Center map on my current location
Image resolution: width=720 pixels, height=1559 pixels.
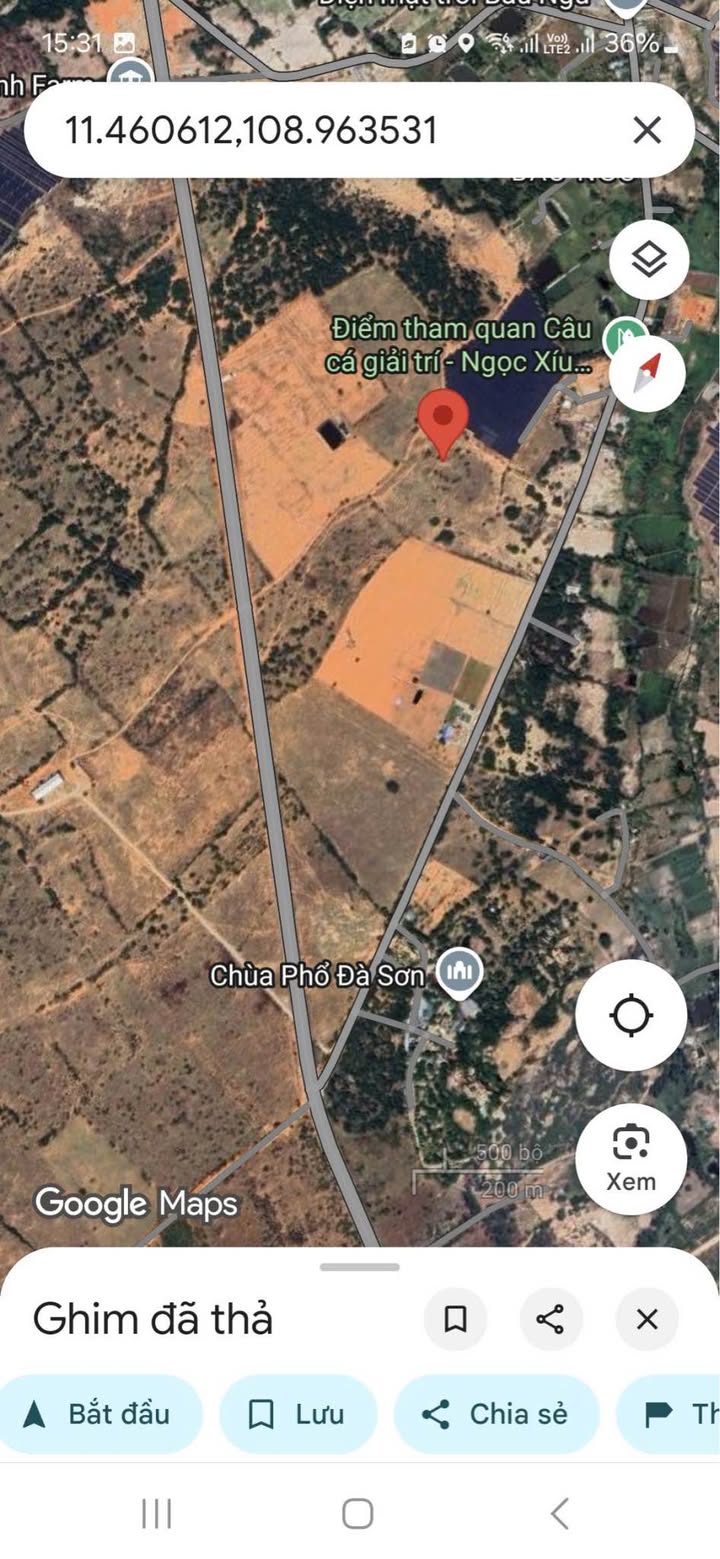pyautogui.click(x=631, y=1015)
